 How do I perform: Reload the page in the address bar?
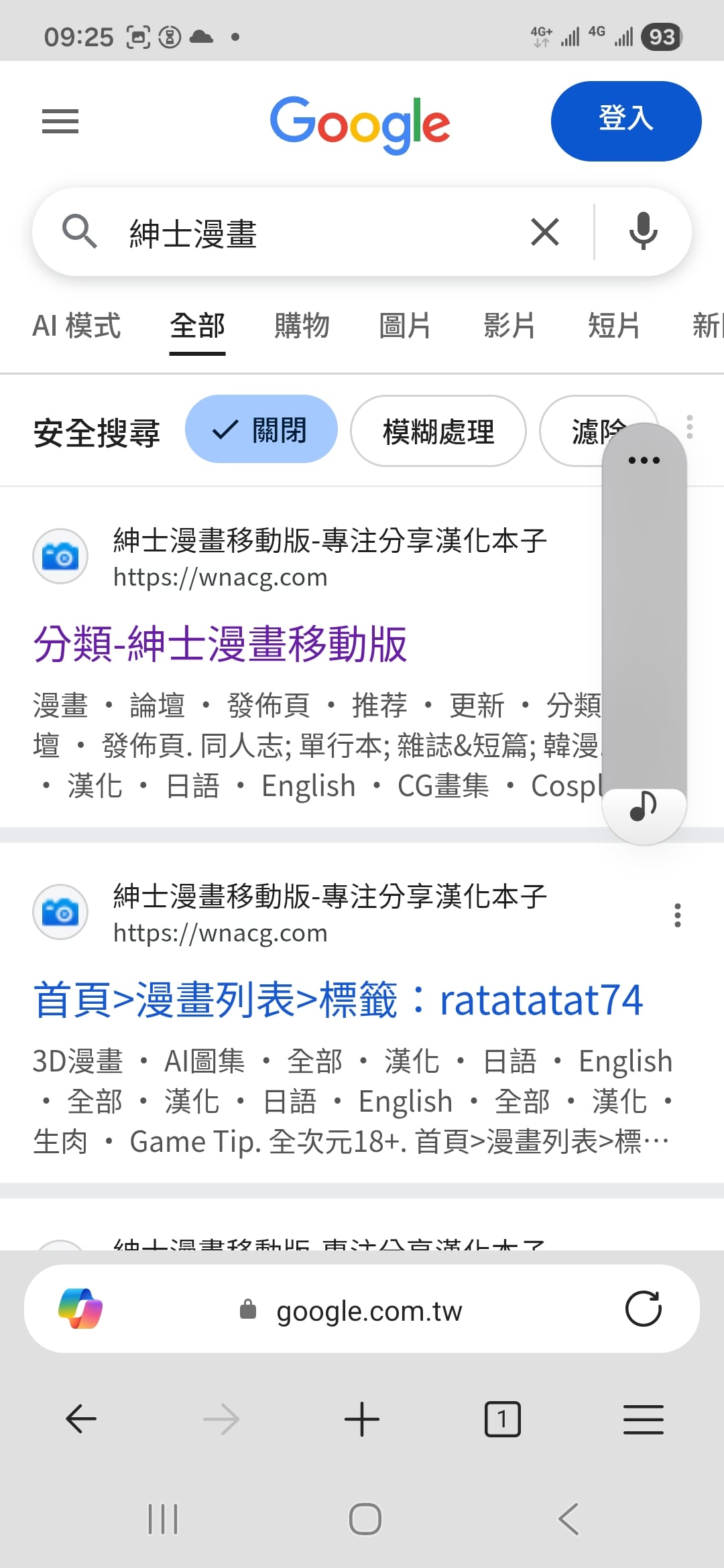[643, 1309]
